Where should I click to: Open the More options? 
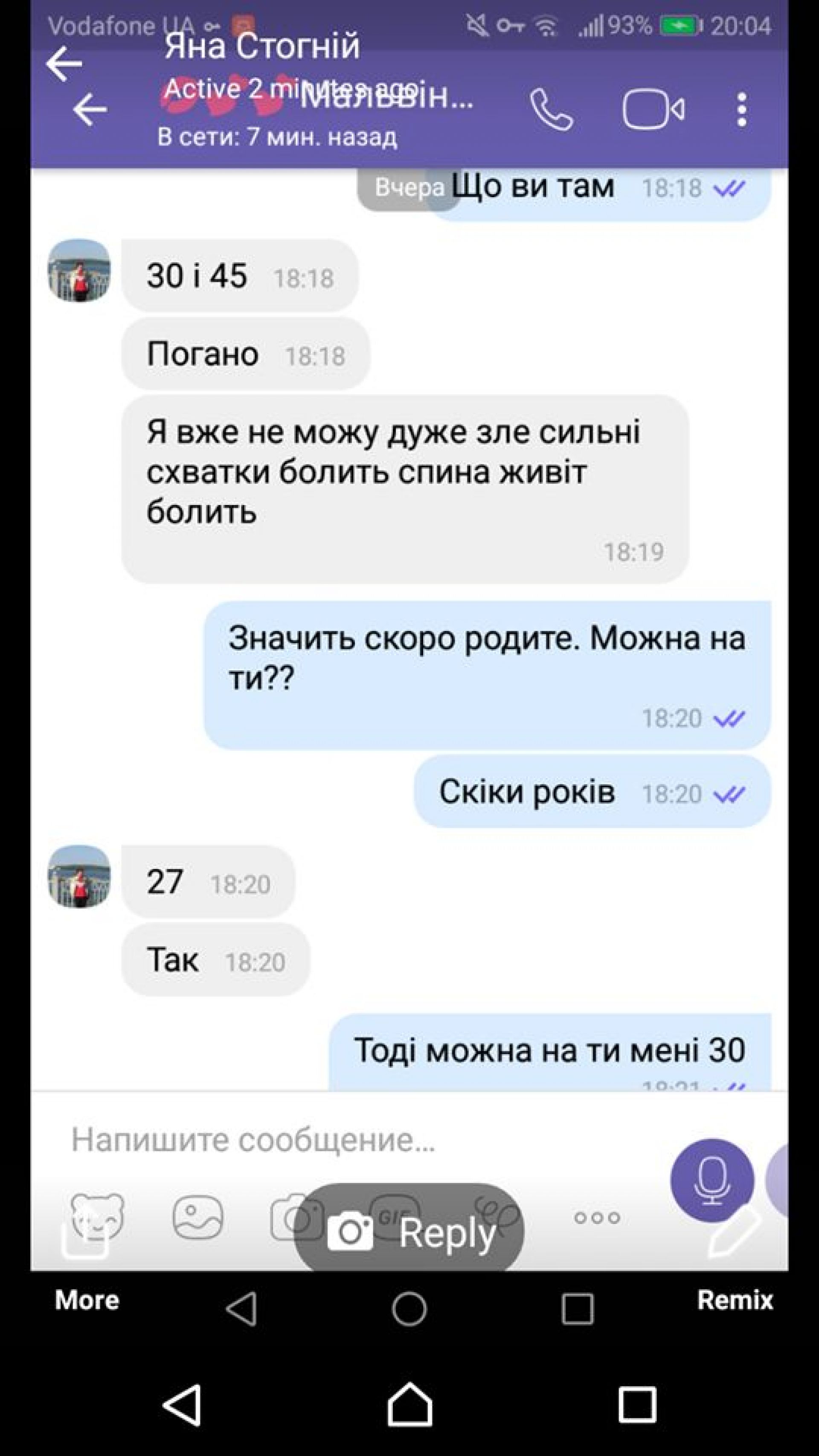coord(87,1300)
